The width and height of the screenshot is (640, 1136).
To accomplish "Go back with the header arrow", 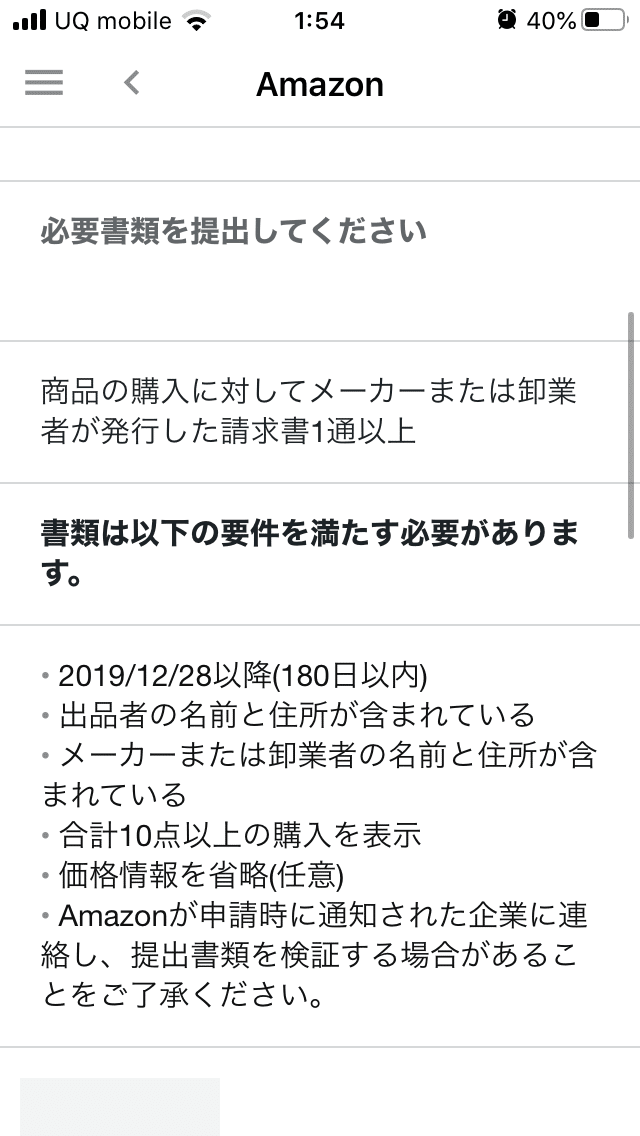I will point(131,83).
